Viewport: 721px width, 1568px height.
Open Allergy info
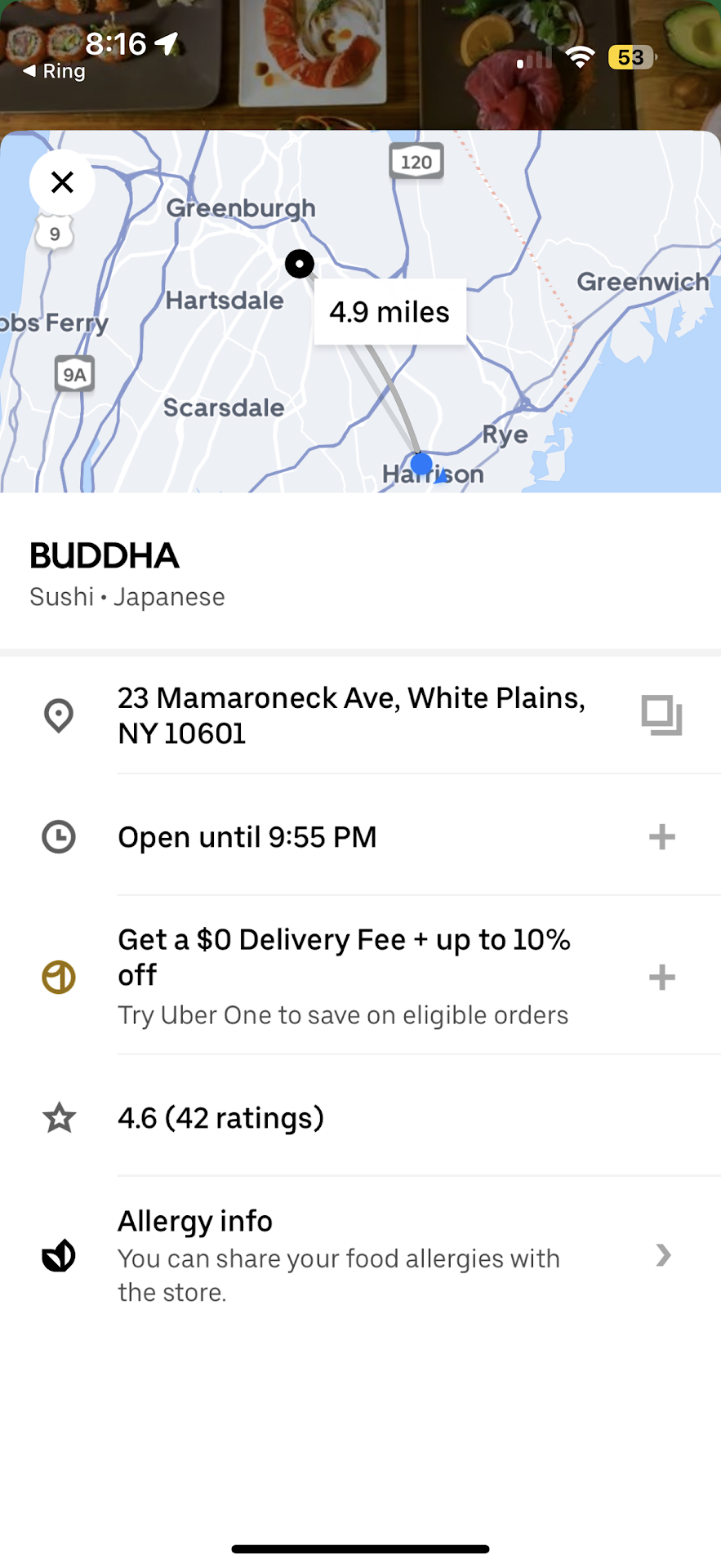(x=663, y=1255)
